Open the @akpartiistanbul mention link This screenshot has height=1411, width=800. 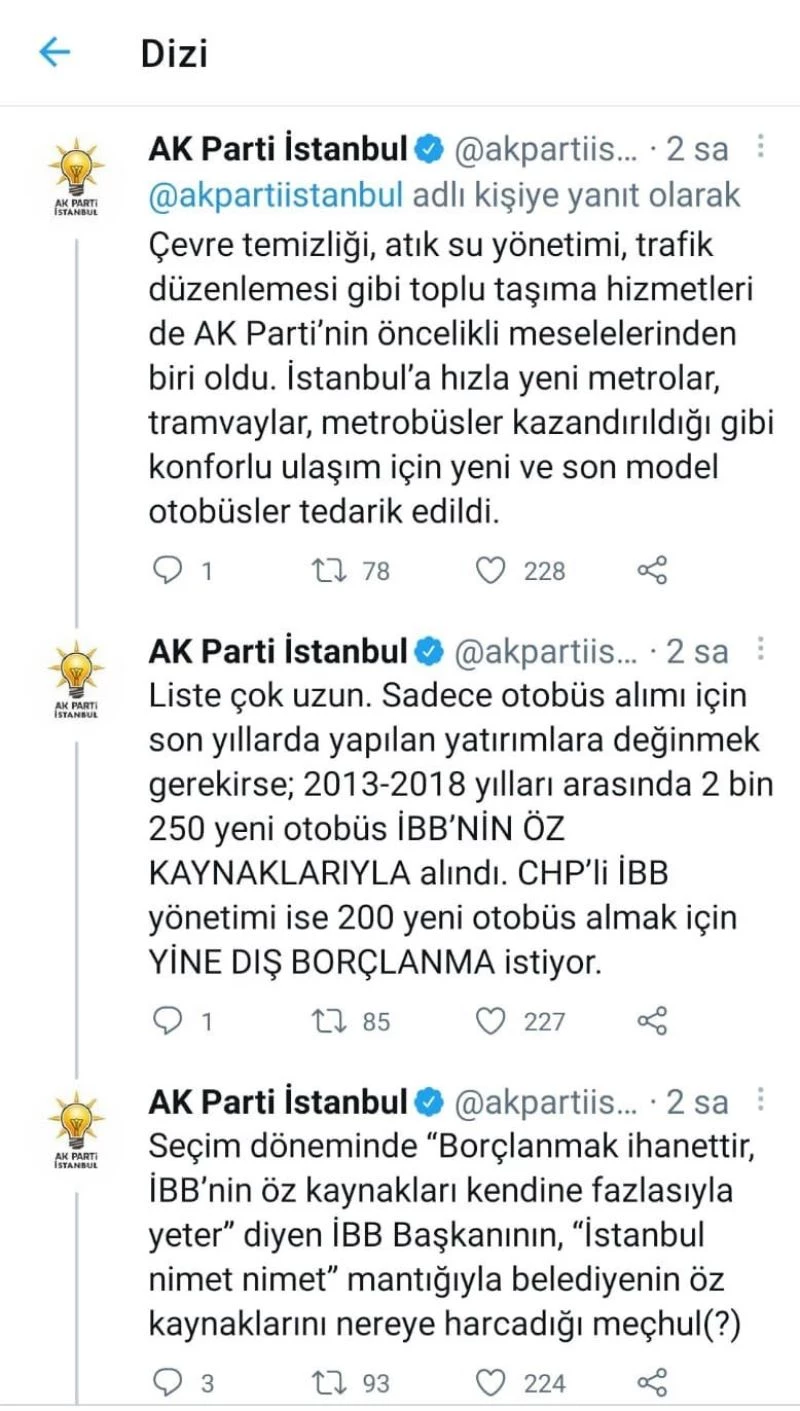(275, 194)
